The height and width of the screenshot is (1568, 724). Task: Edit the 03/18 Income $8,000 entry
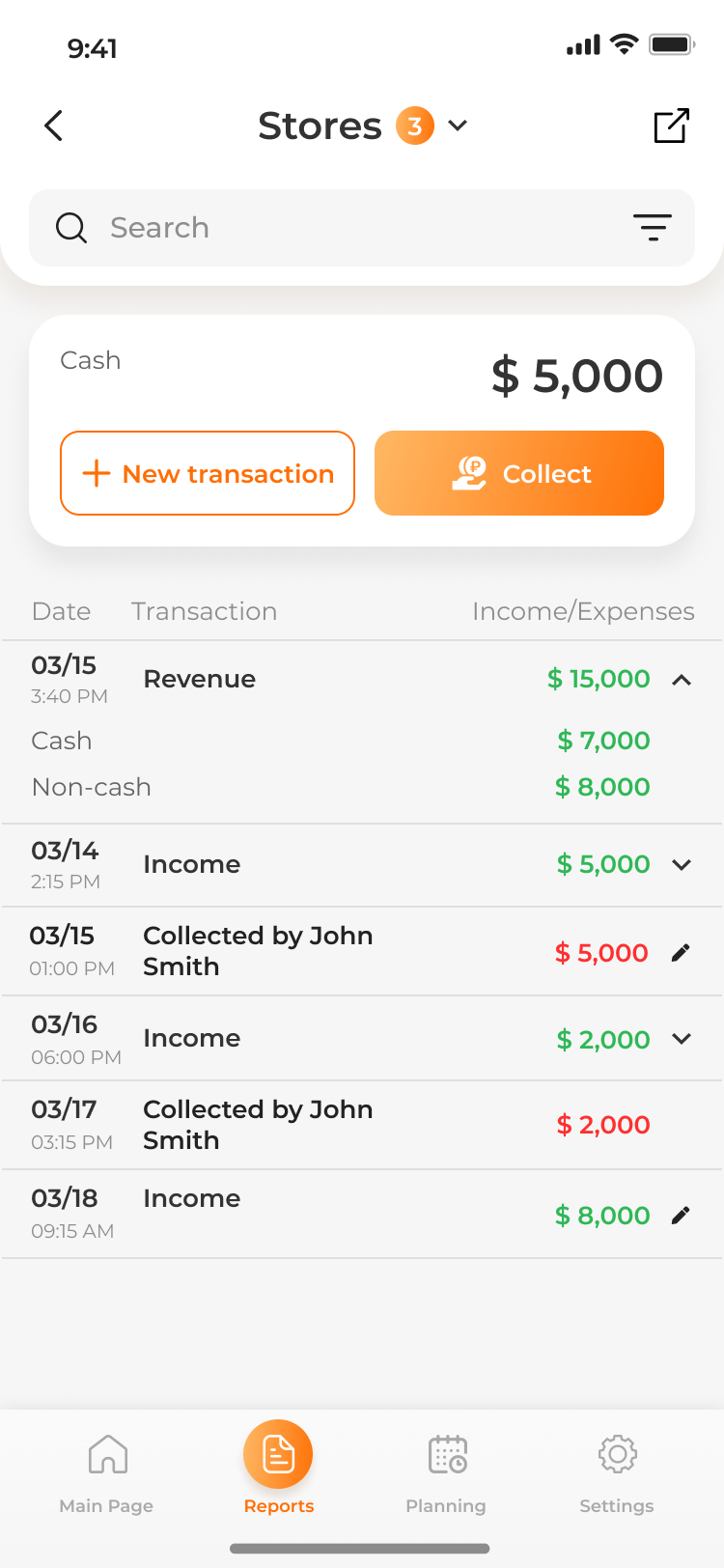(x=681, y=1216)
